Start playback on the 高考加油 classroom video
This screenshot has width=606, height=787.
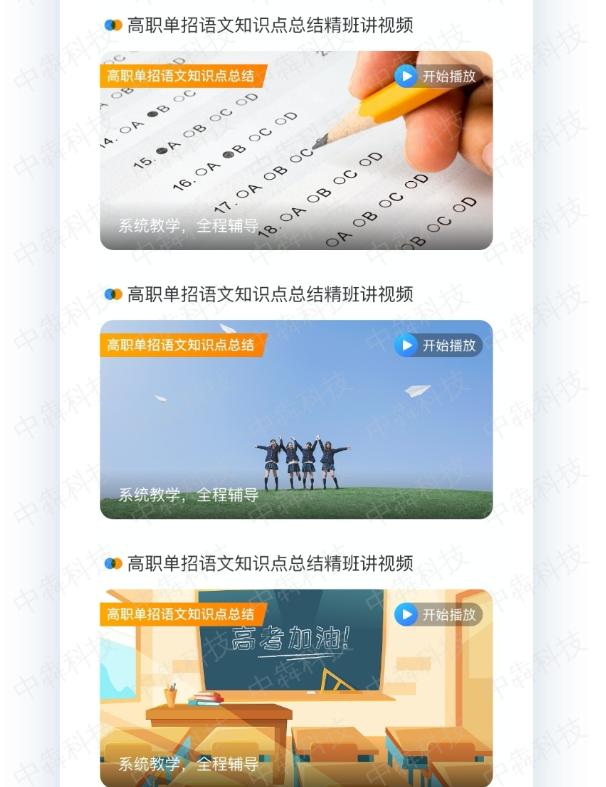(x=438, y=614)
